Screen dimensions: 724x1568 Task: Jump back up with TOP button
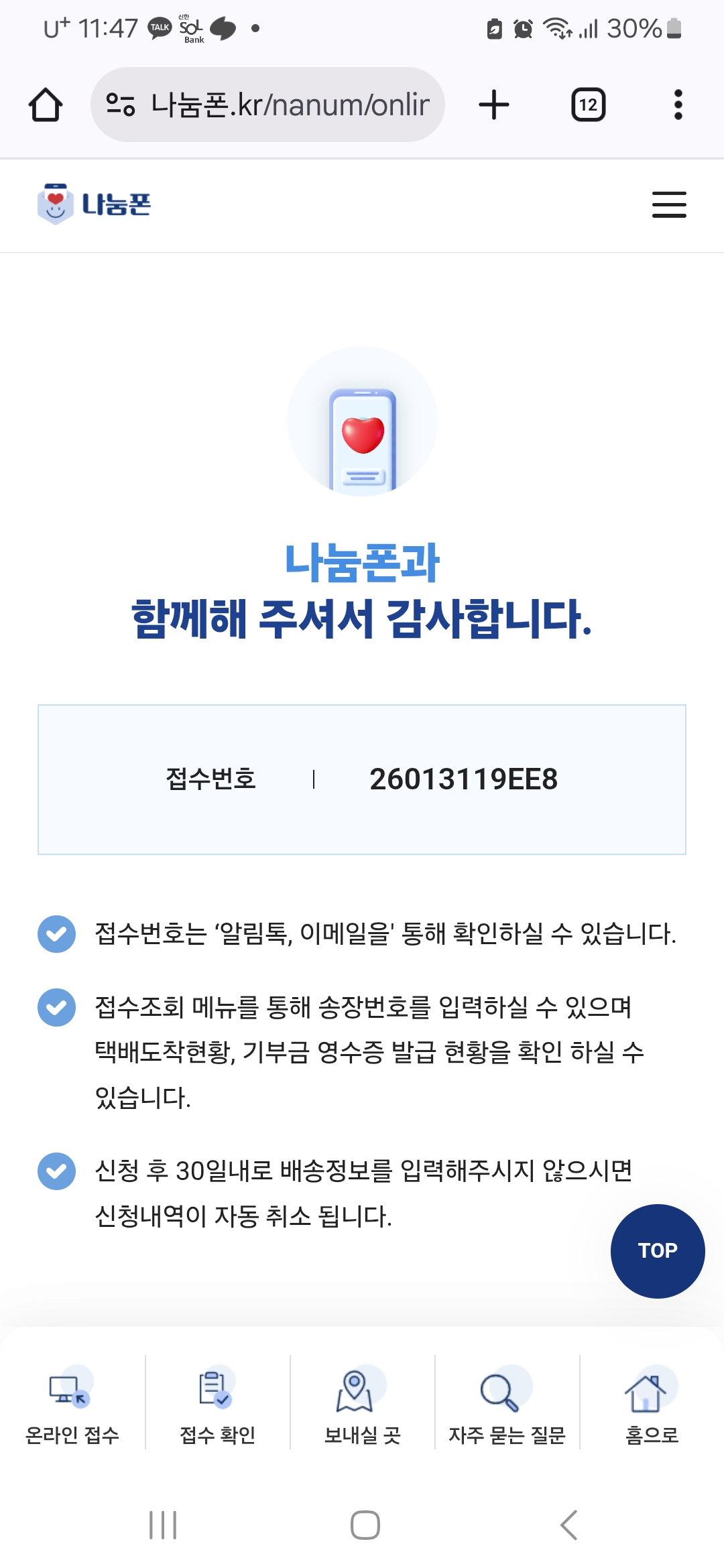coord(657,1250)
